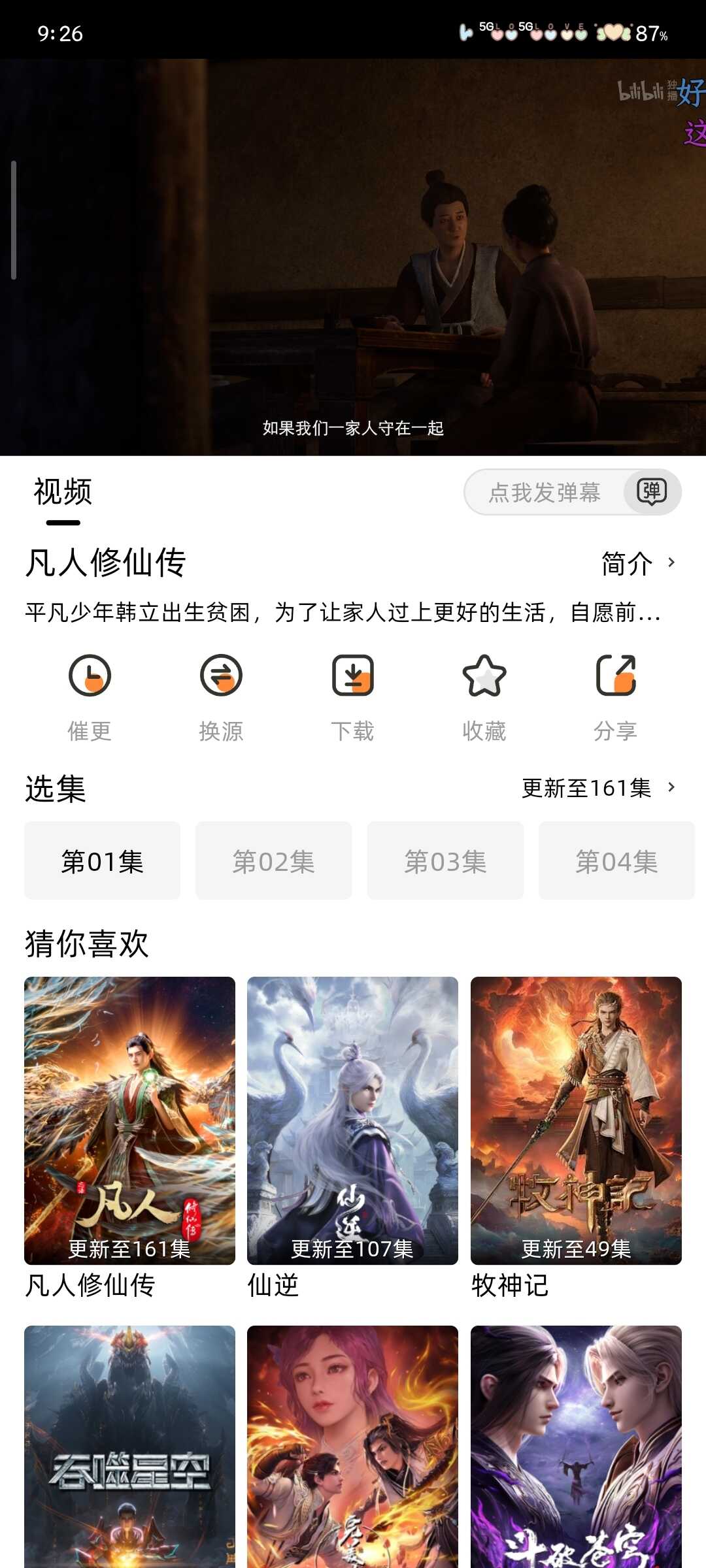This screenshot has height=1568, width=706.
Task: Share this show via 分享
Action: tap(615, 697)
